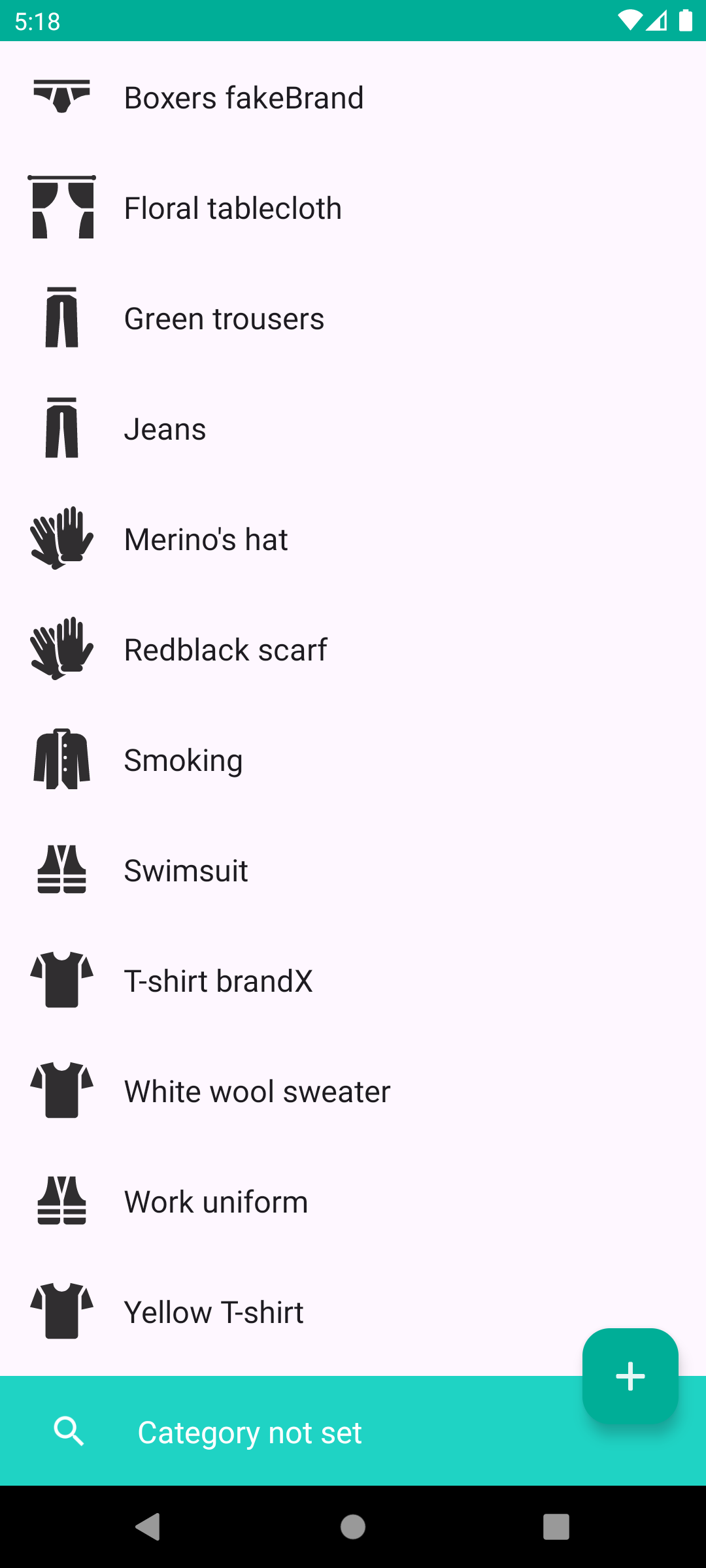Go to the home screen
Viewport: 706px width, 1568px height.
point(353,1527)
